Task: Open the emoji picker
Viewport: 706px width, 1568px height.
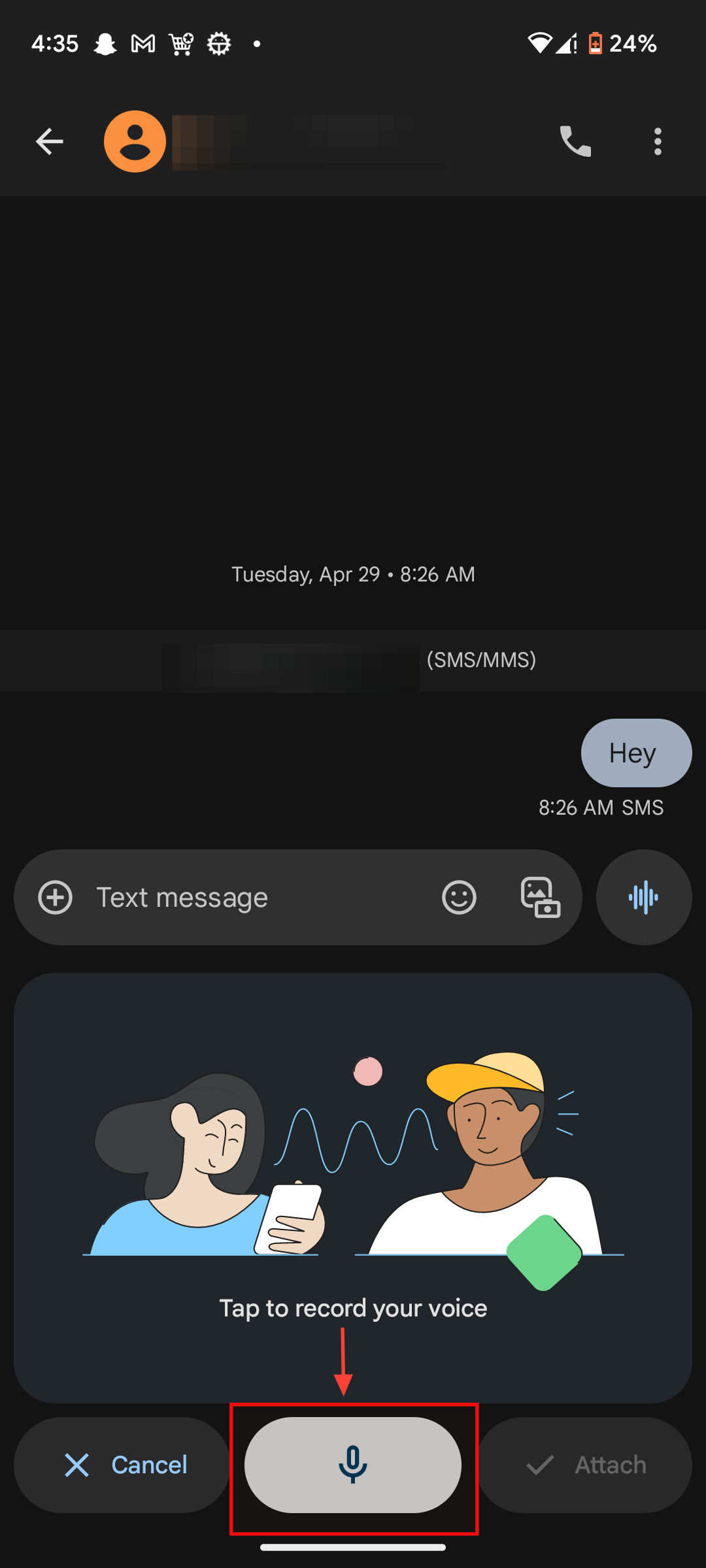Action: point(459,897)
